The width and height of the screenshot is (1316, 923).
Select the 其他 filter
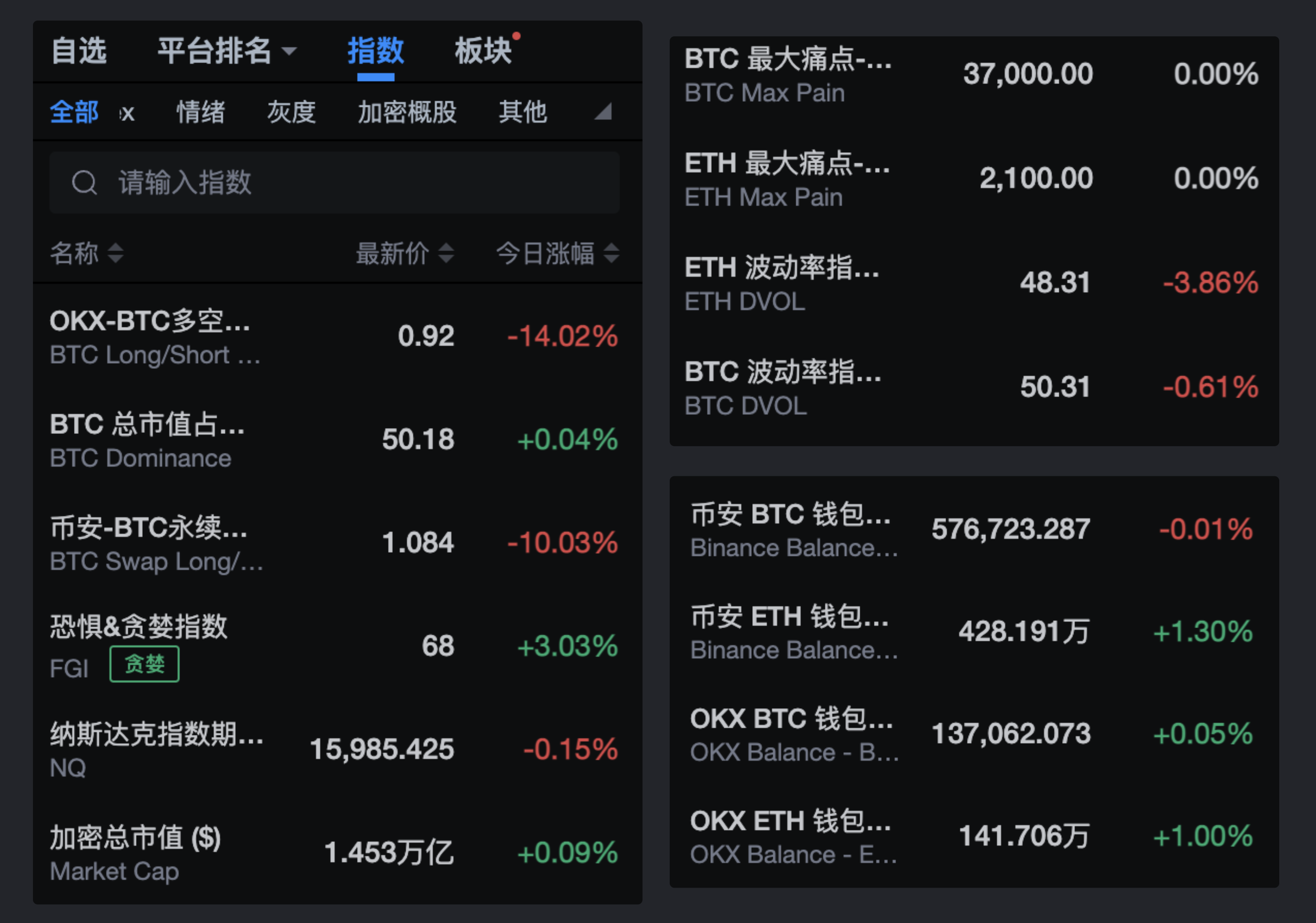coord(523,112)
